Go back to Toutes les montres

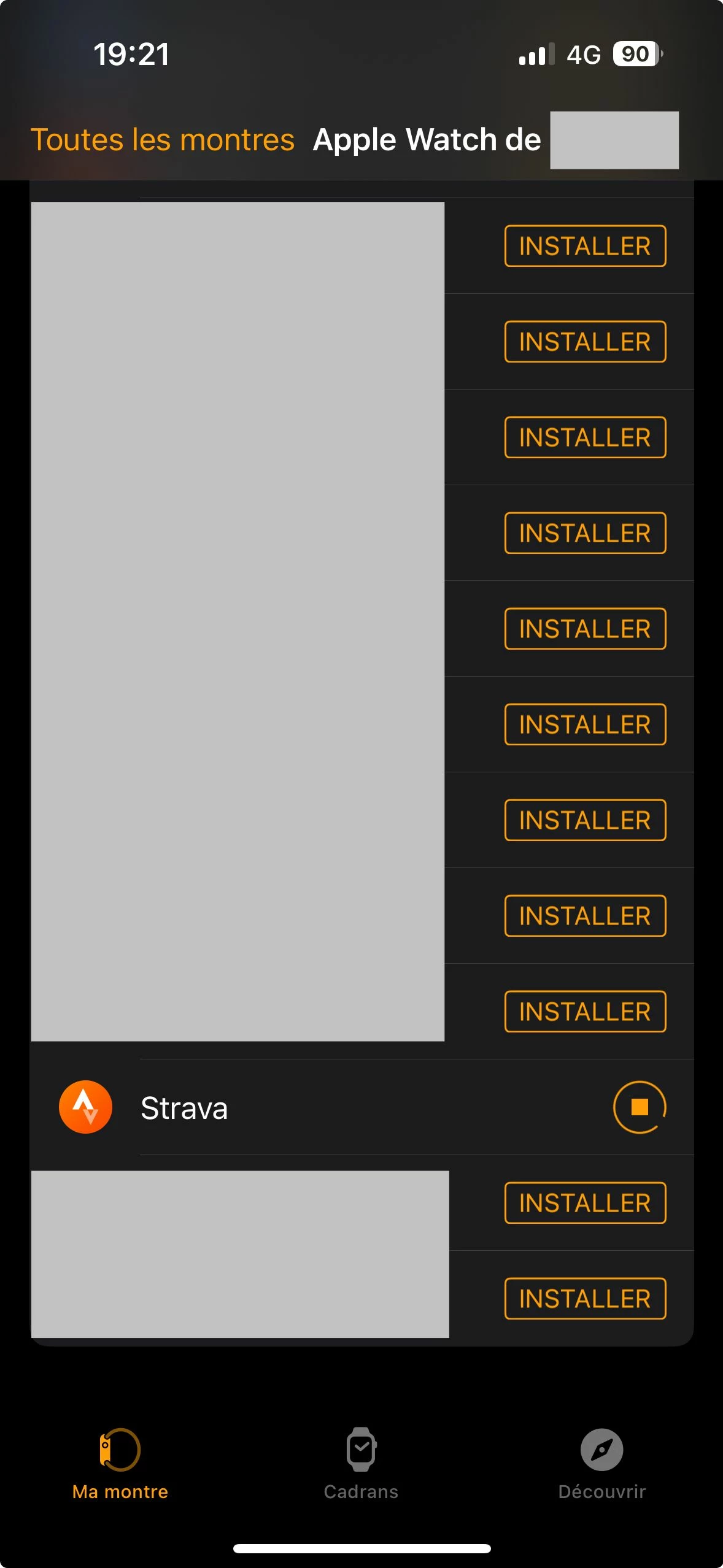(x=163, y=140)
